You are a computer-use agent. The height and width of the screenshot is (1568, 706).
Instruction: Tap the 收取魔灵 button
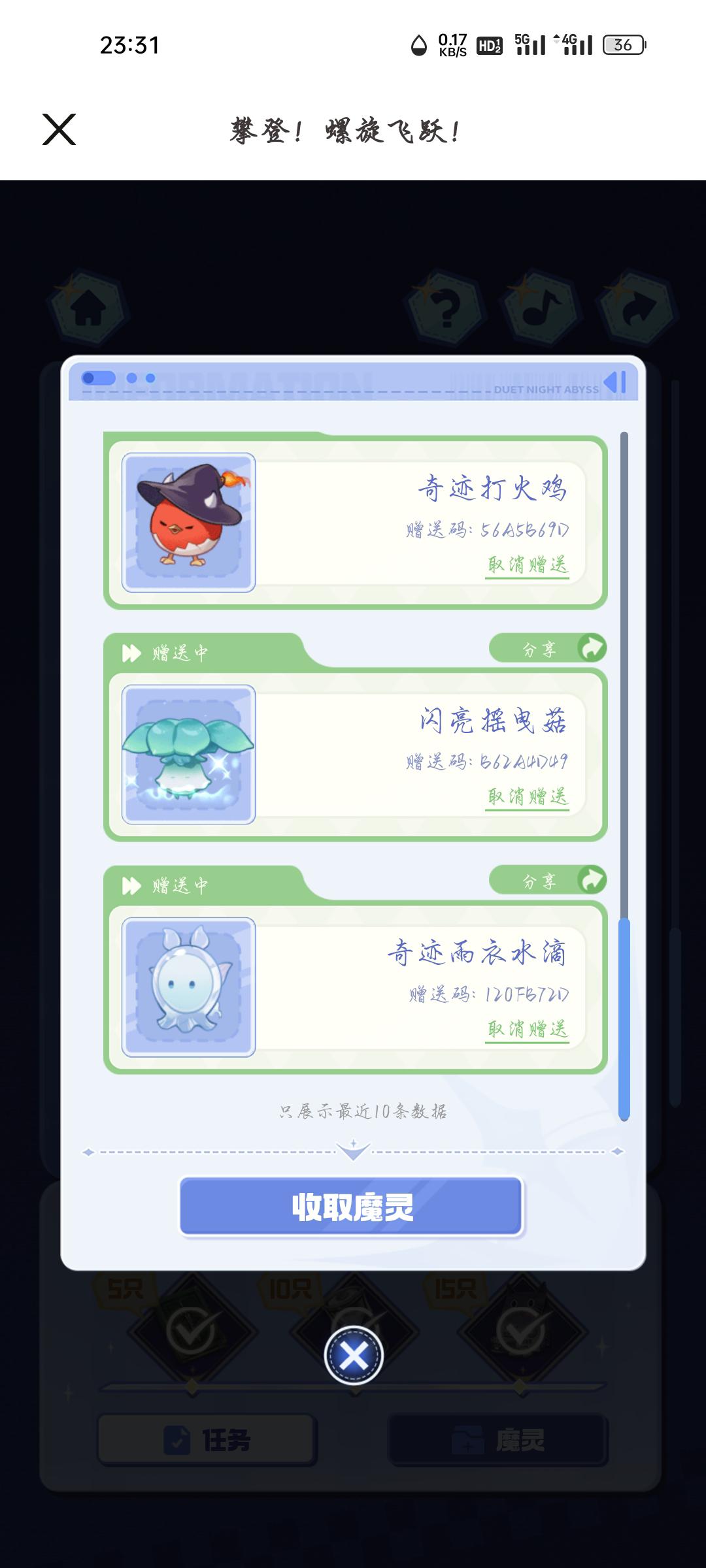click(352, 1207)
